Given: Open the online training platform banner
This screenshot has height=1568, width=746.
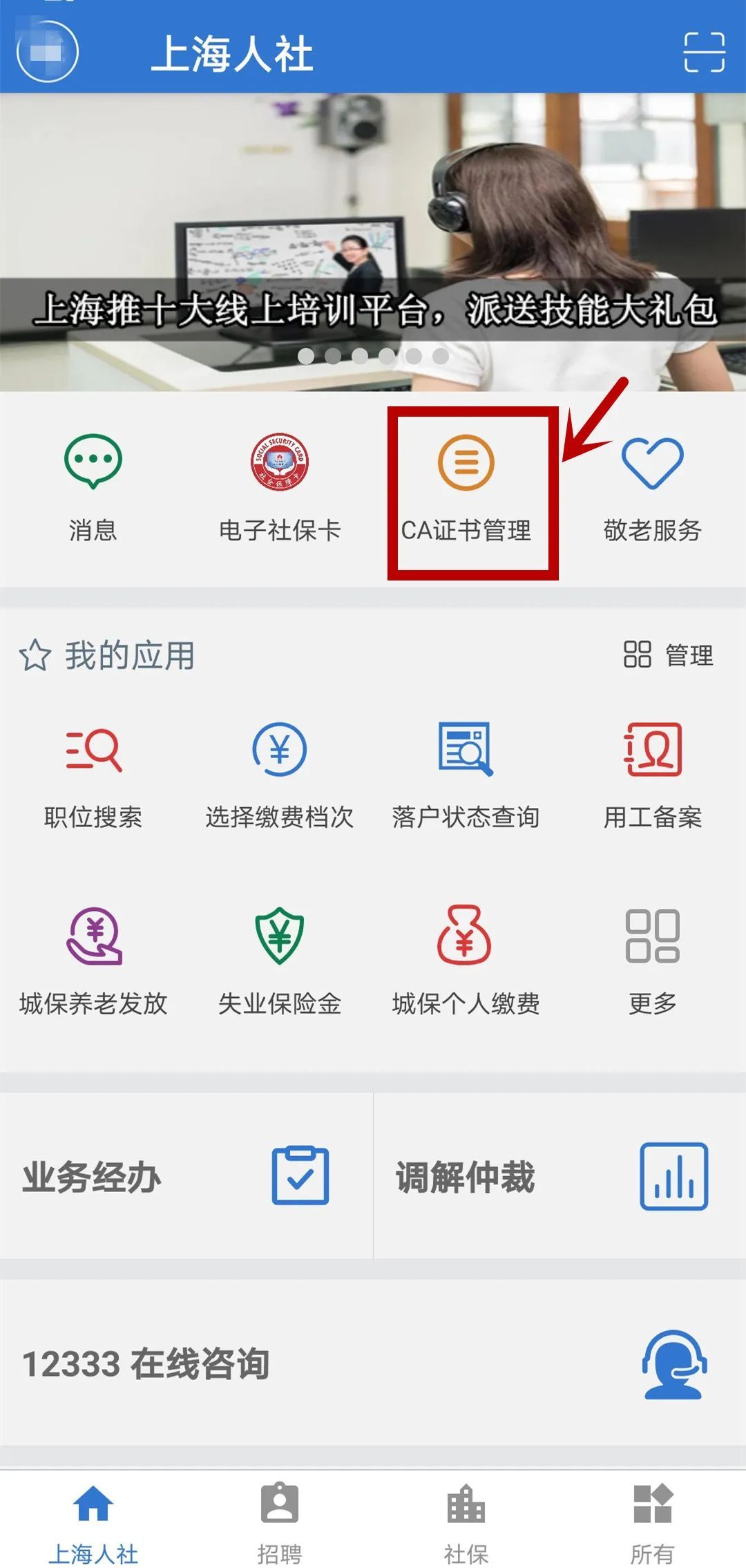Looking at the screenshot, I should click(373, 242).
